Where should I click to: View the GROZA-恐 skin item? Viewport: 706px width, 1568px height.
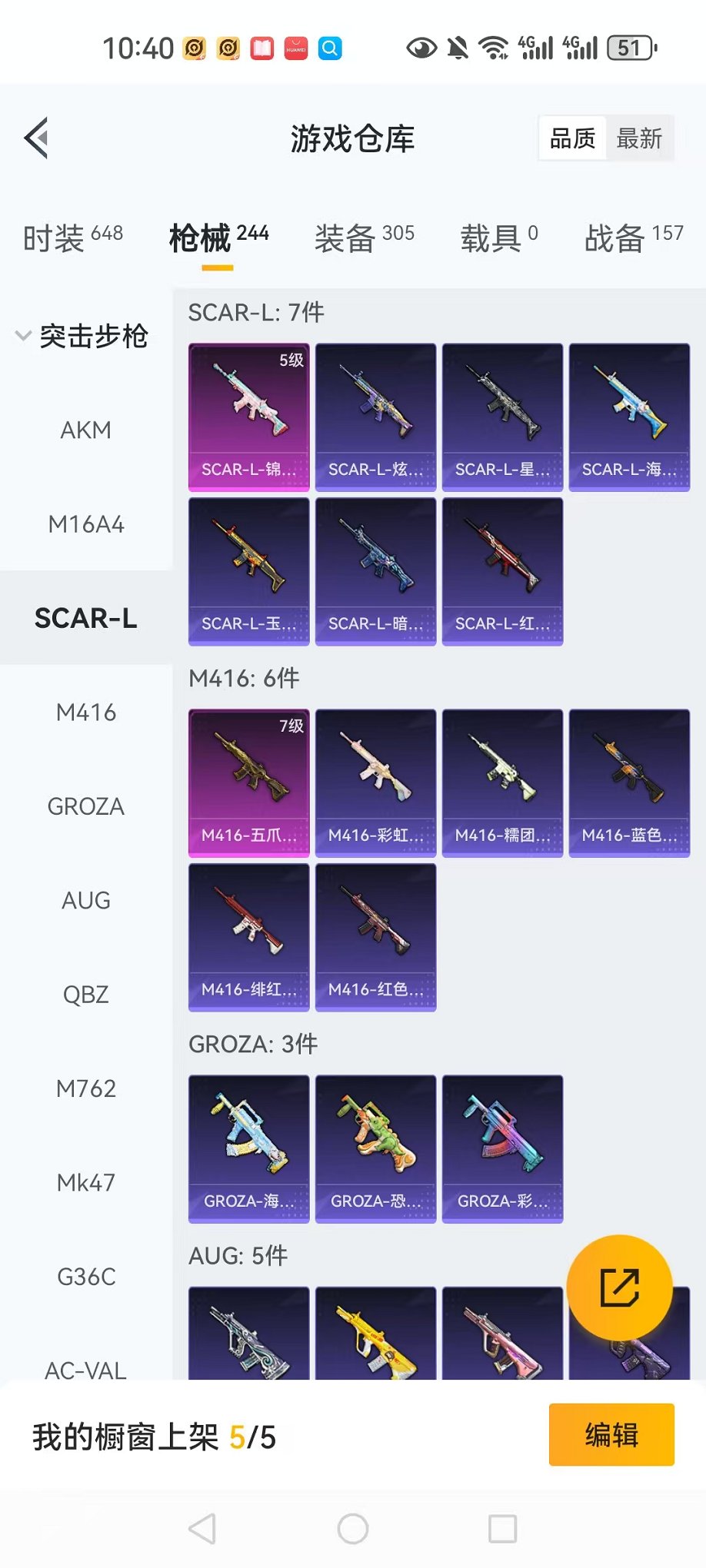(x=376, y=1149)
